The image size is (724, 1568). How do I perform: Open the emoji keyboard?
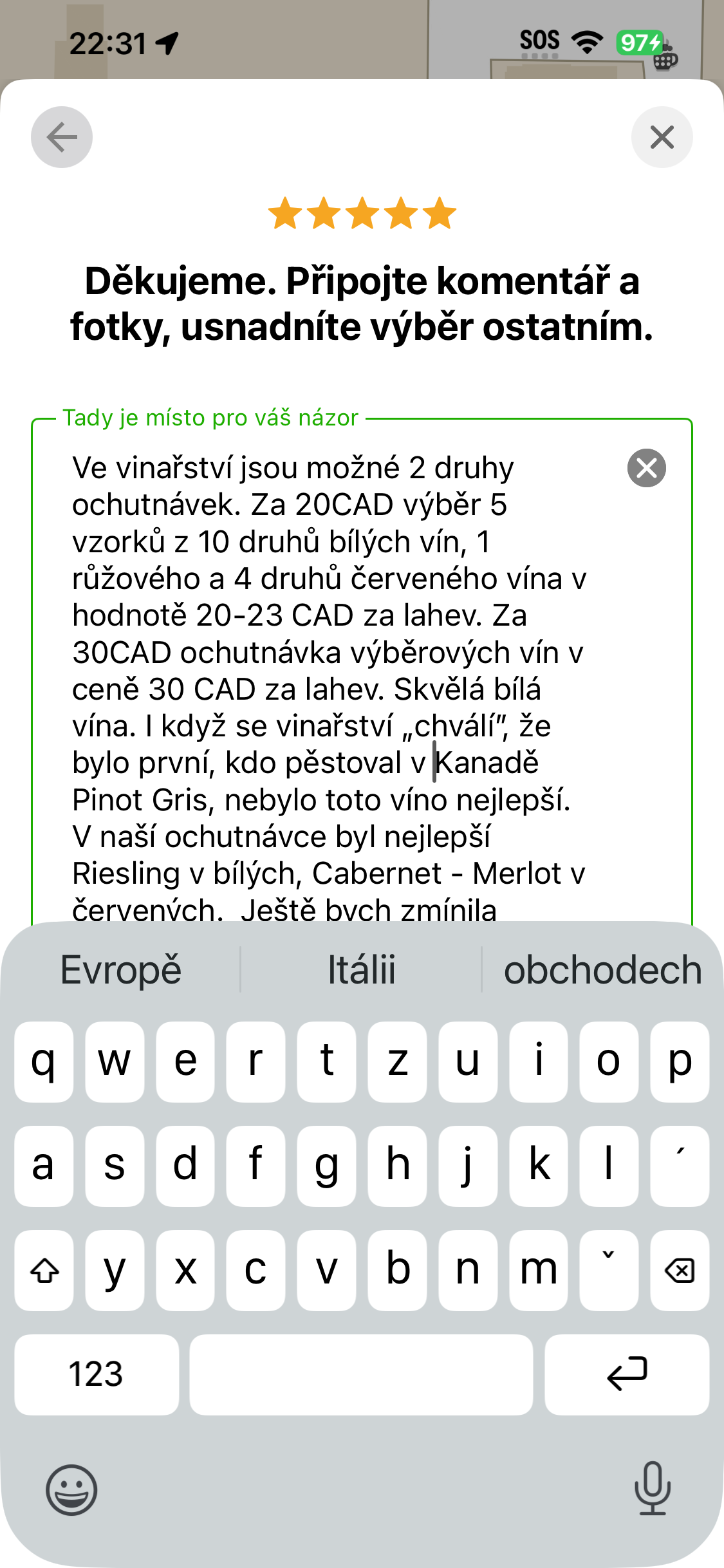[x=71, y=1489]
